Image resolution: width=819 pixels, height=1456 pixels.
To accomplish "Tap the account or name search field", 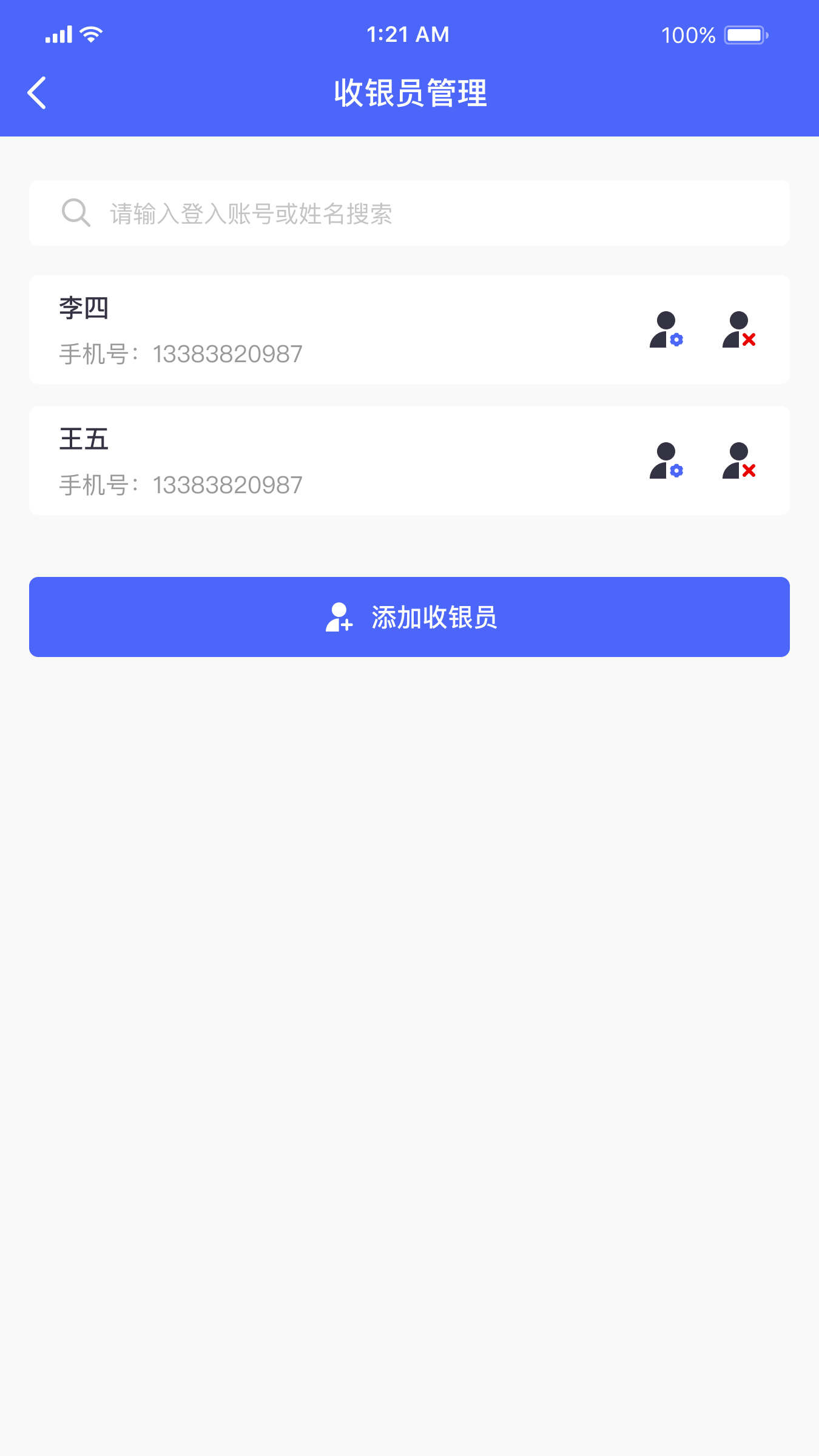I will (409, 213).
